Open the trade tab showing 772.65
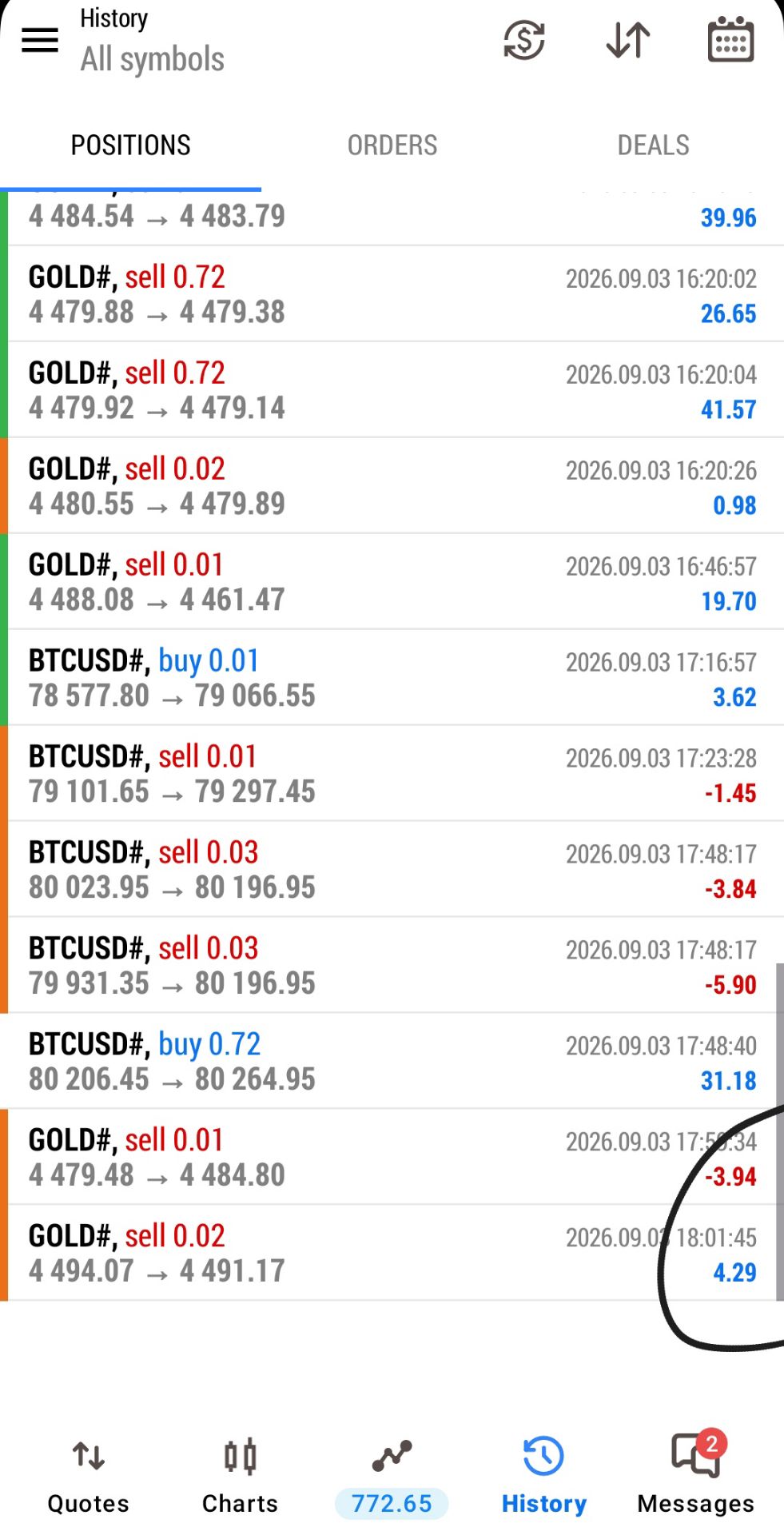This screenshot has width=784, height=1535. 392,1476
